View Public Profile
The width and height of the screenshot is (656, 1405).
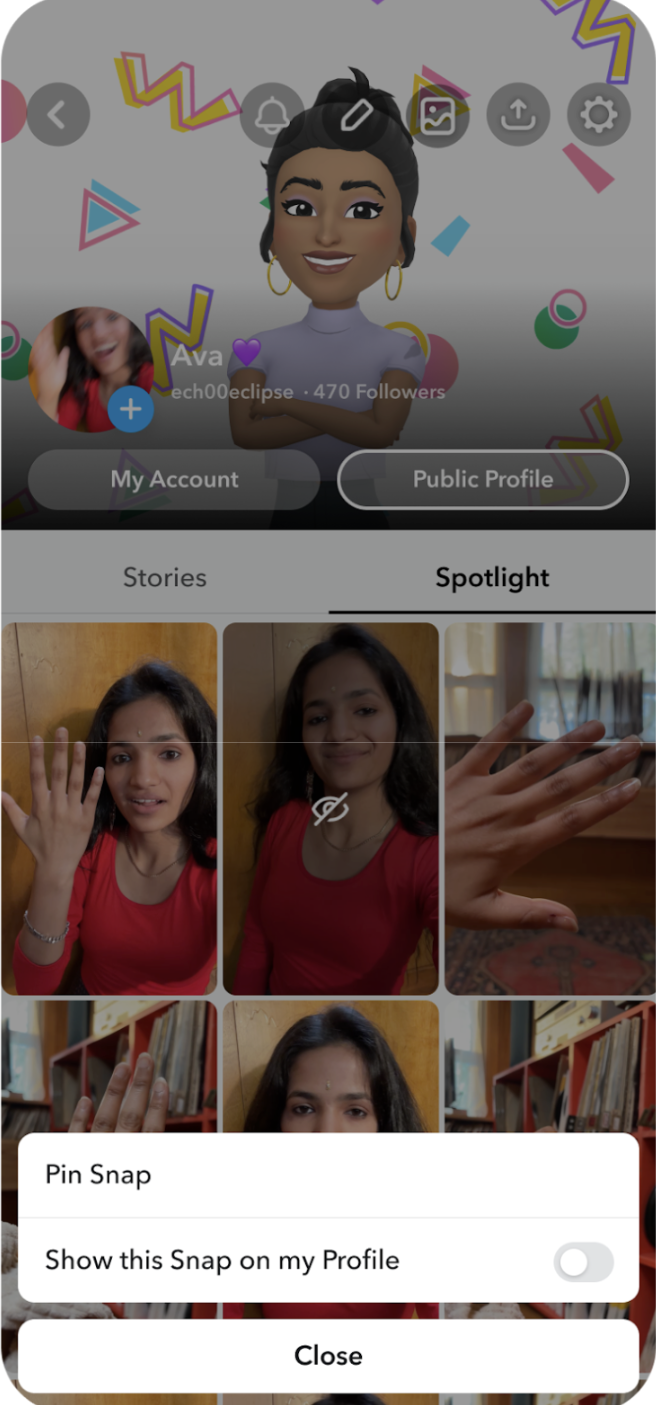(483, 479)
